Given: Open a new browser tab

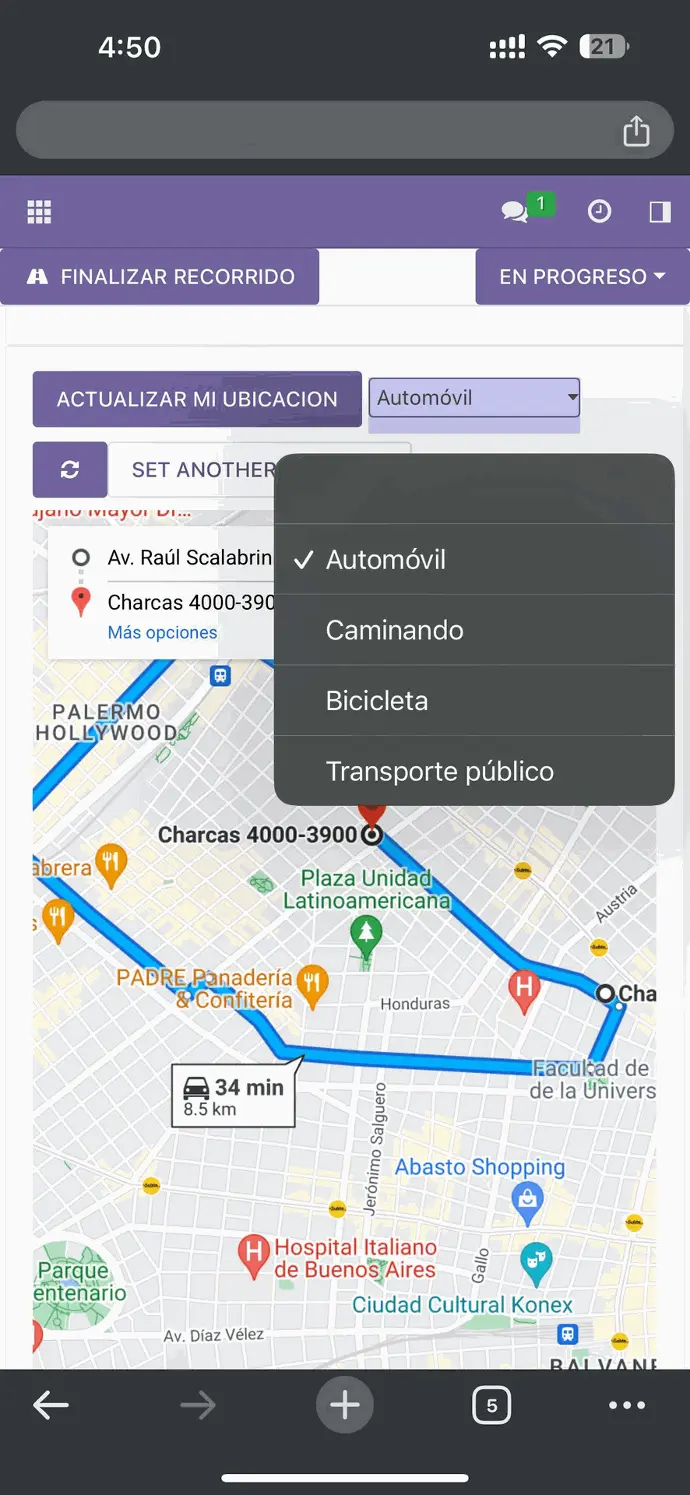Looking at the screenshot, I should click(x=345, y=1405).
